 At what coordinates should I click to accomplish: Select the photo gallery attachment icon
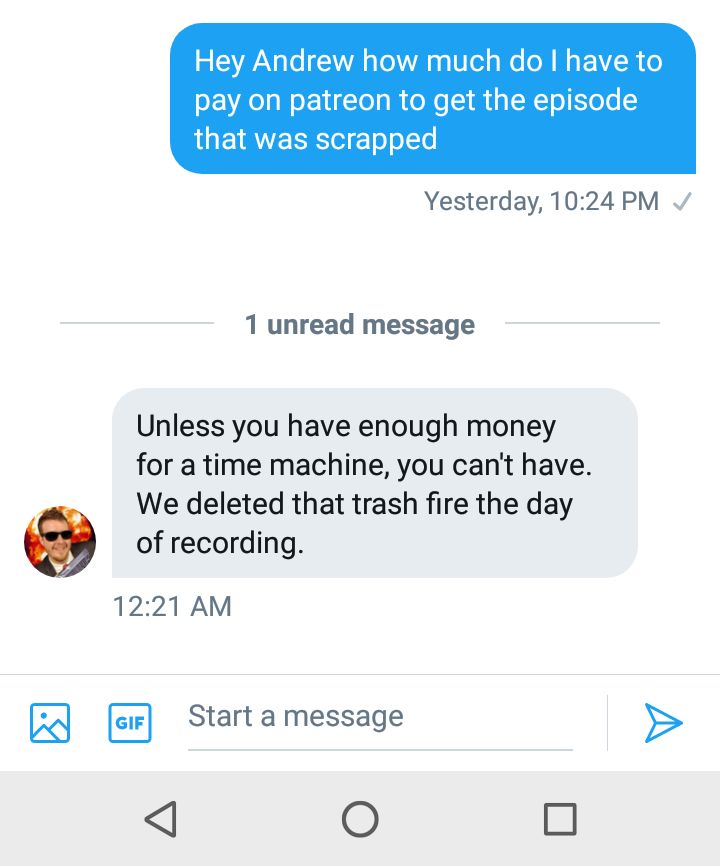click(x=48, y=722)
